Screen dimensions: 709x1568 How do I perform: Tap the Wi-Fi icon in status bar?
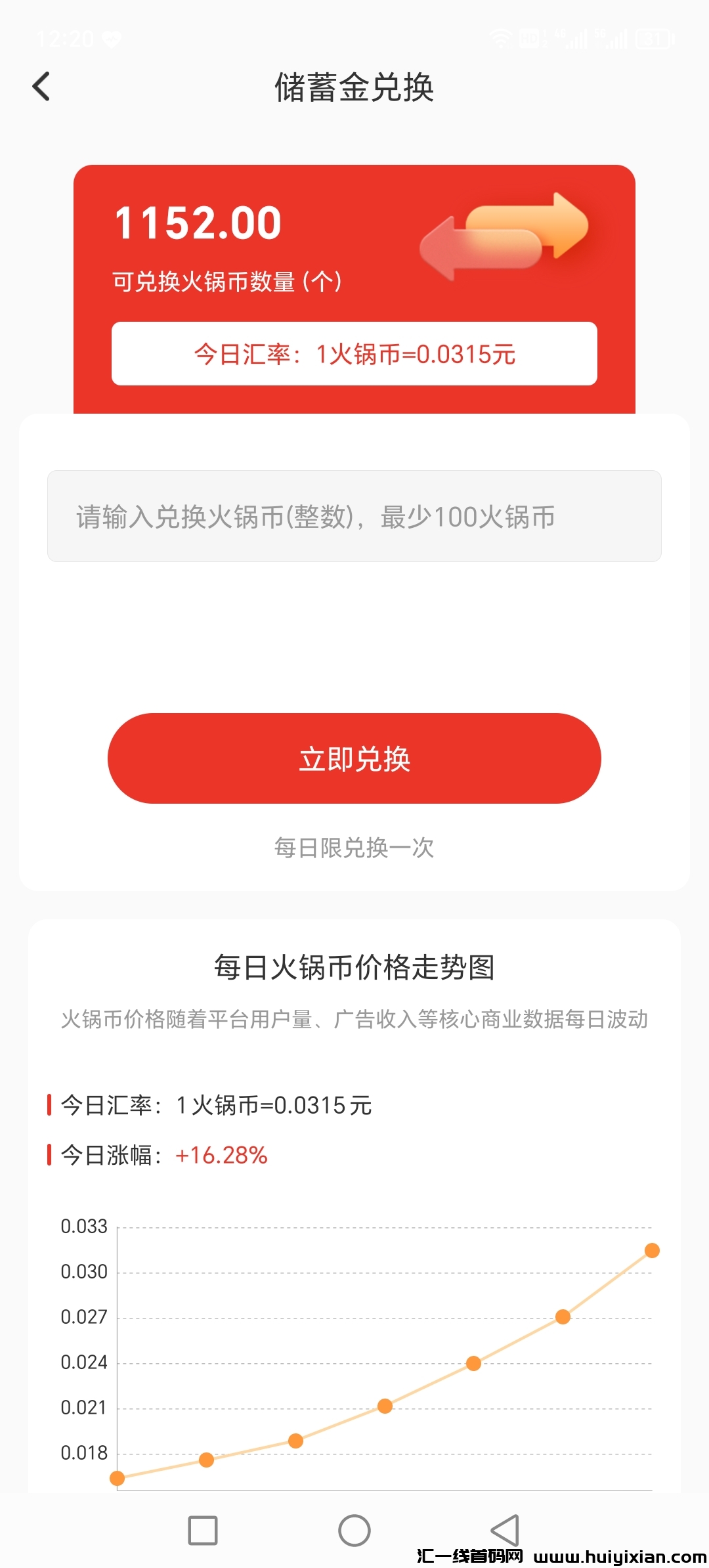502,38
